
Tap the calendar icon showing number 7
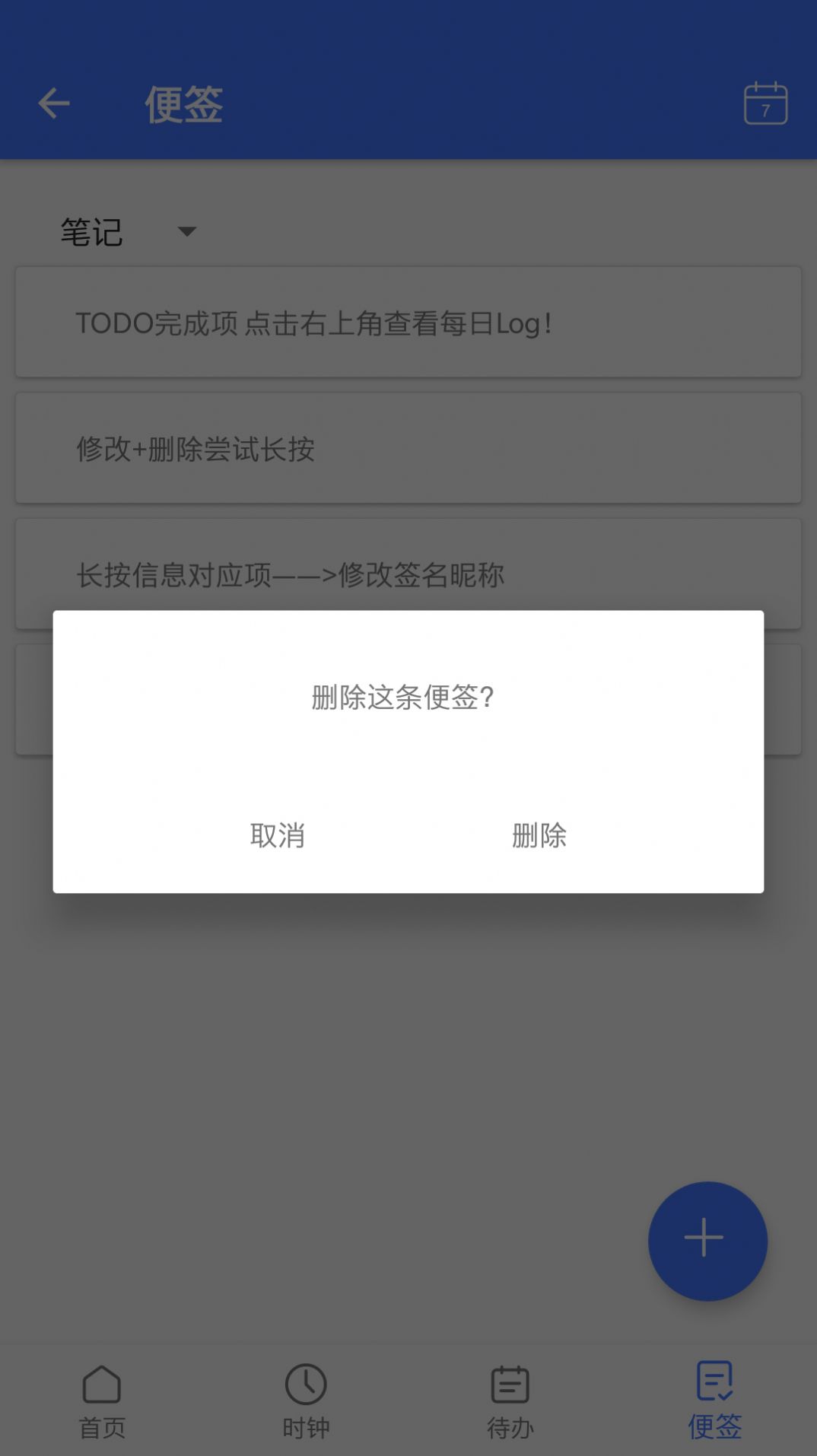[x=764, y=103]
